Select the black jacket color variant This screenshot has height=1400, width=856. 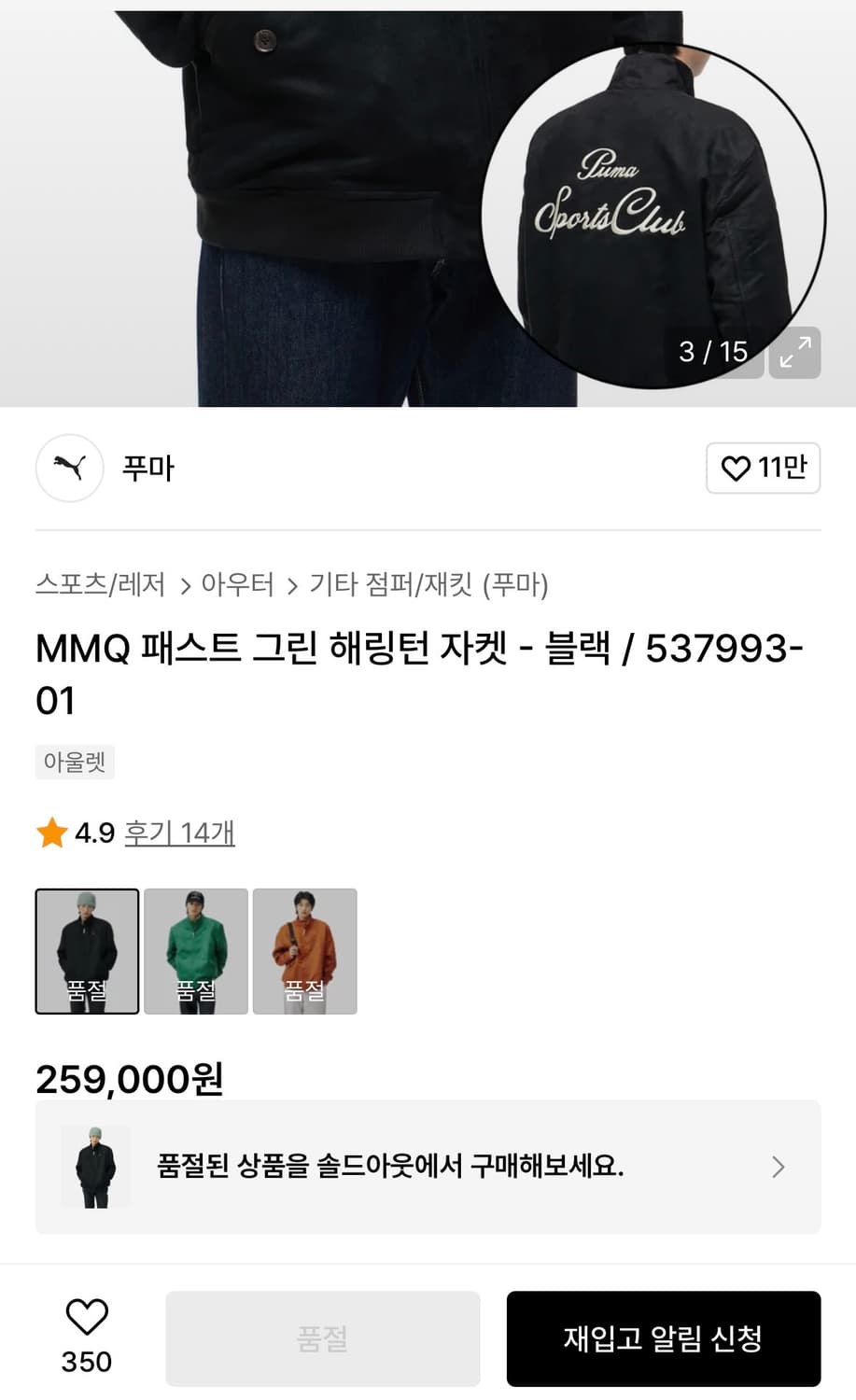pos(87,951)
